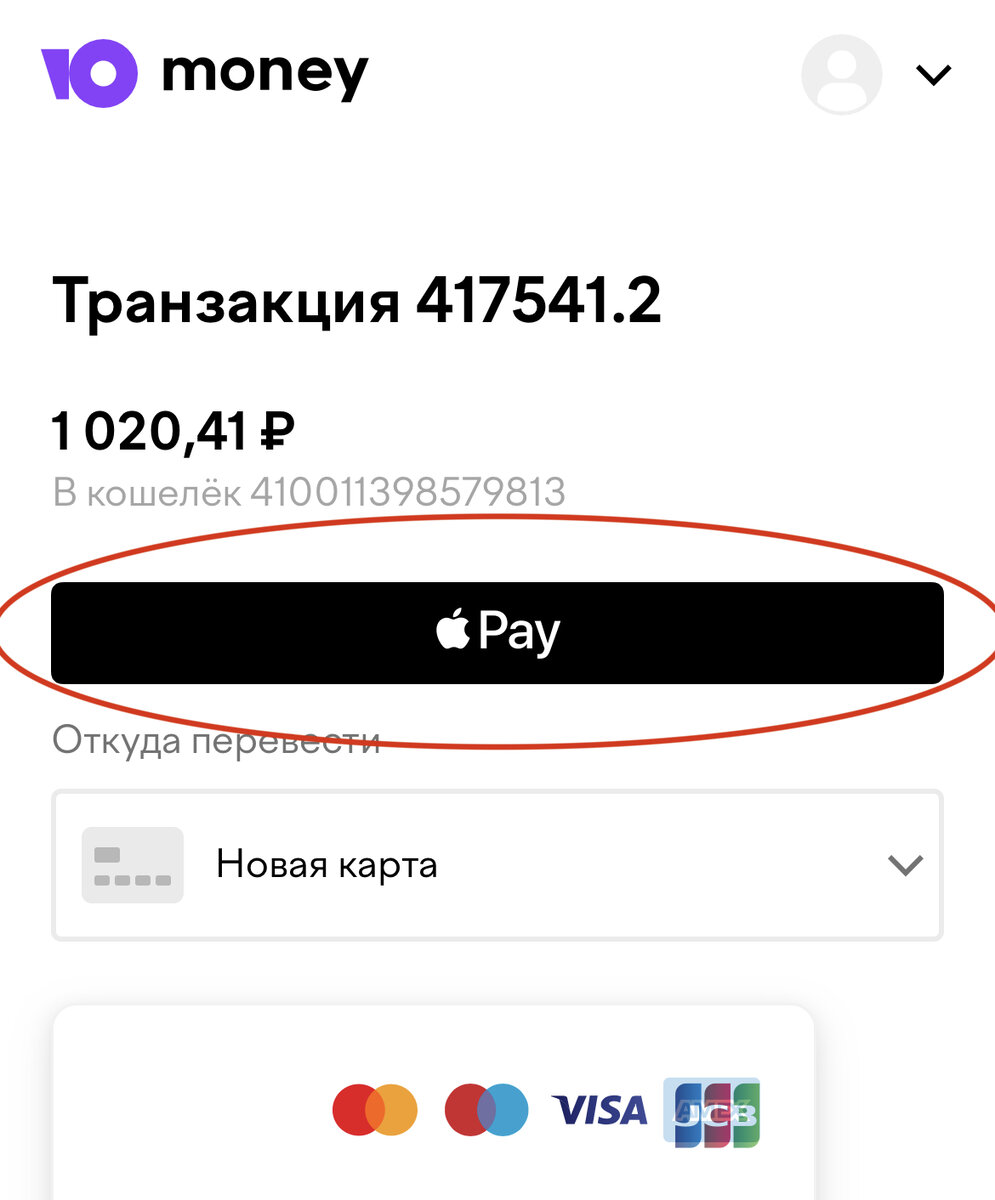Screen dimensions: 995x1200
Task: Expand the card selection chevron
Action: 903,864
